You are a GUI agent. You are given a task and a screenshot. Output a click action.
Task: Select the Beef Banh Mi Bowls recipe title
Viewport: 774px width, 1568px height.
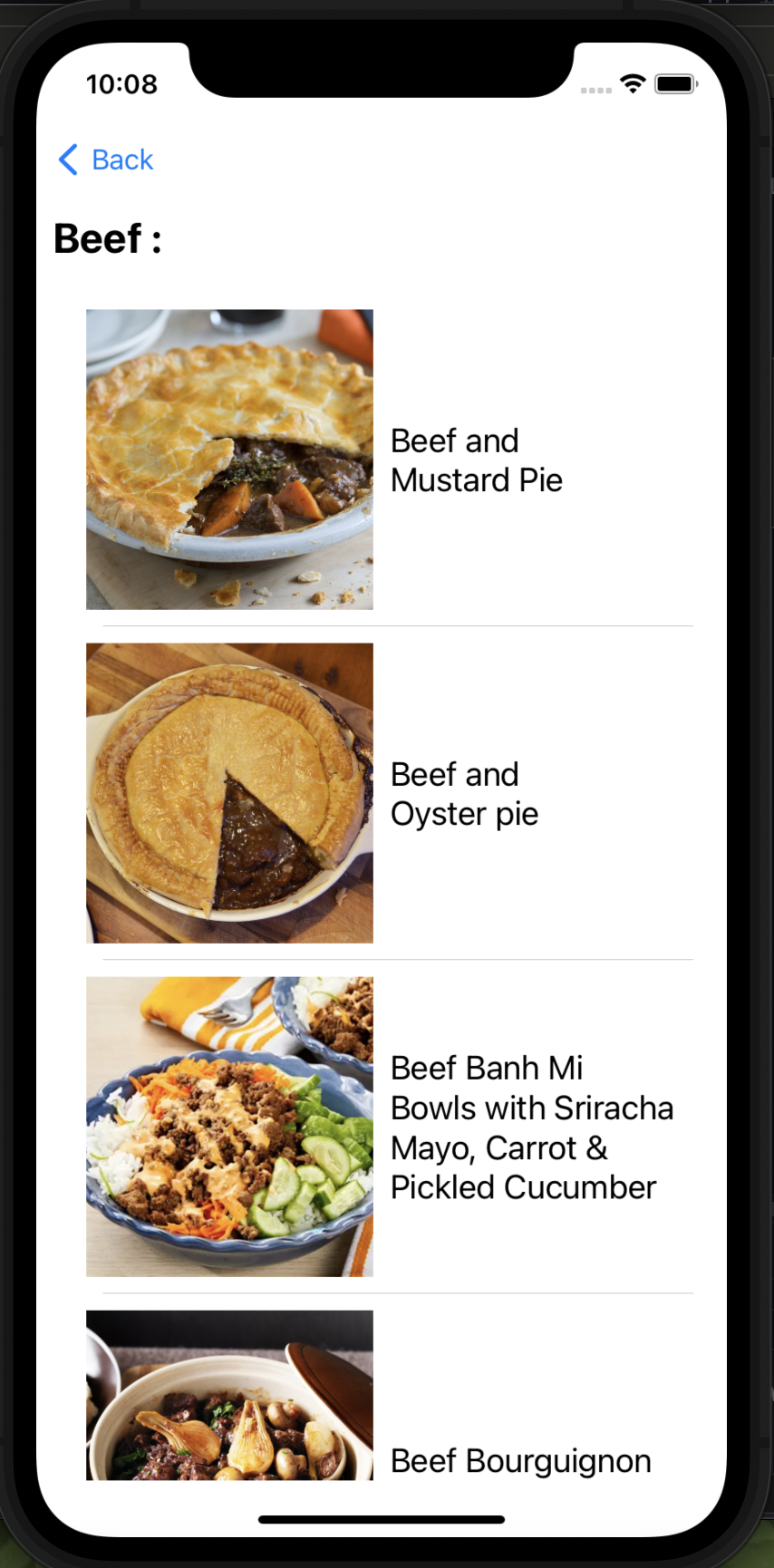click(x=531, y=1127)
